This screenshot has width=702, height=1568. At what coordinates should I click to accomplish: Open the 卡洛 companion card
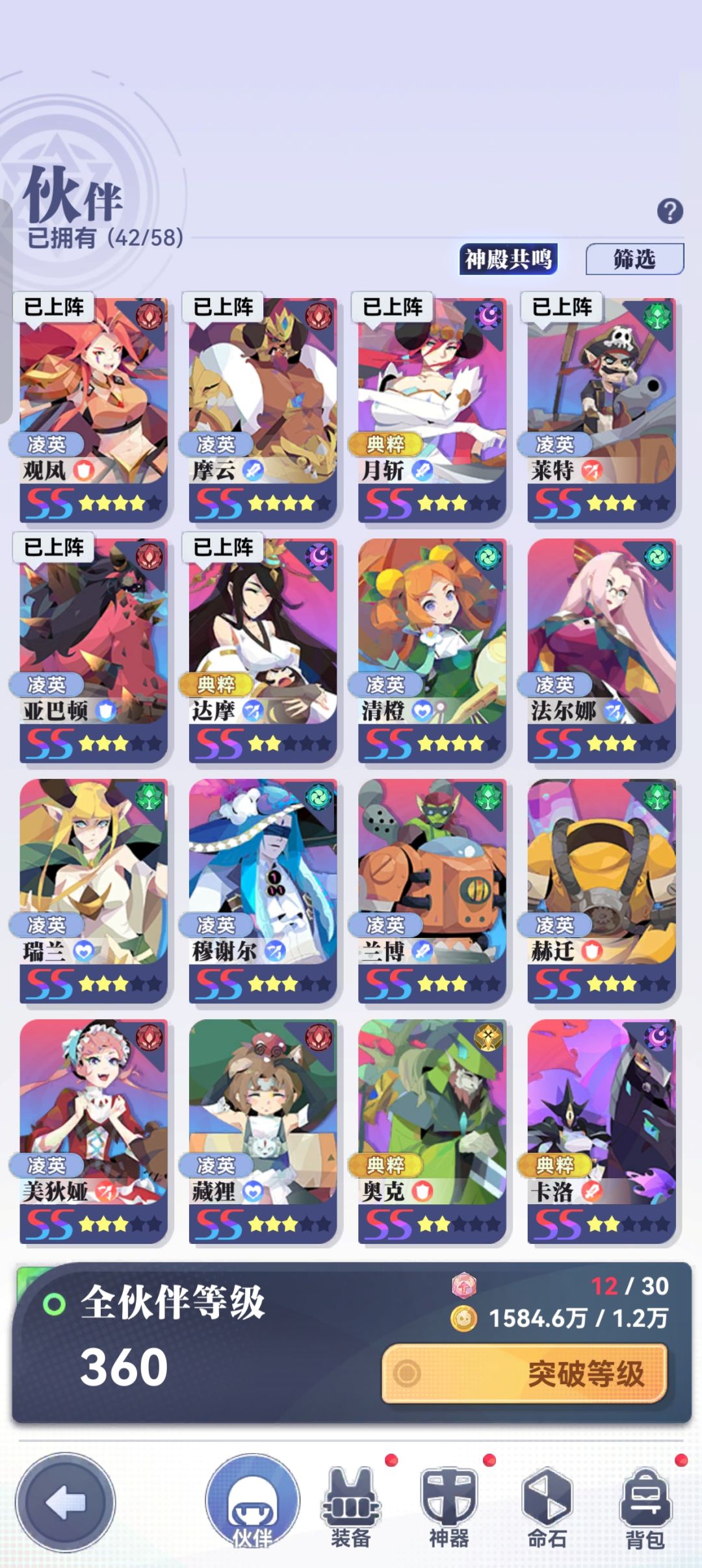tap(601, 1131)
